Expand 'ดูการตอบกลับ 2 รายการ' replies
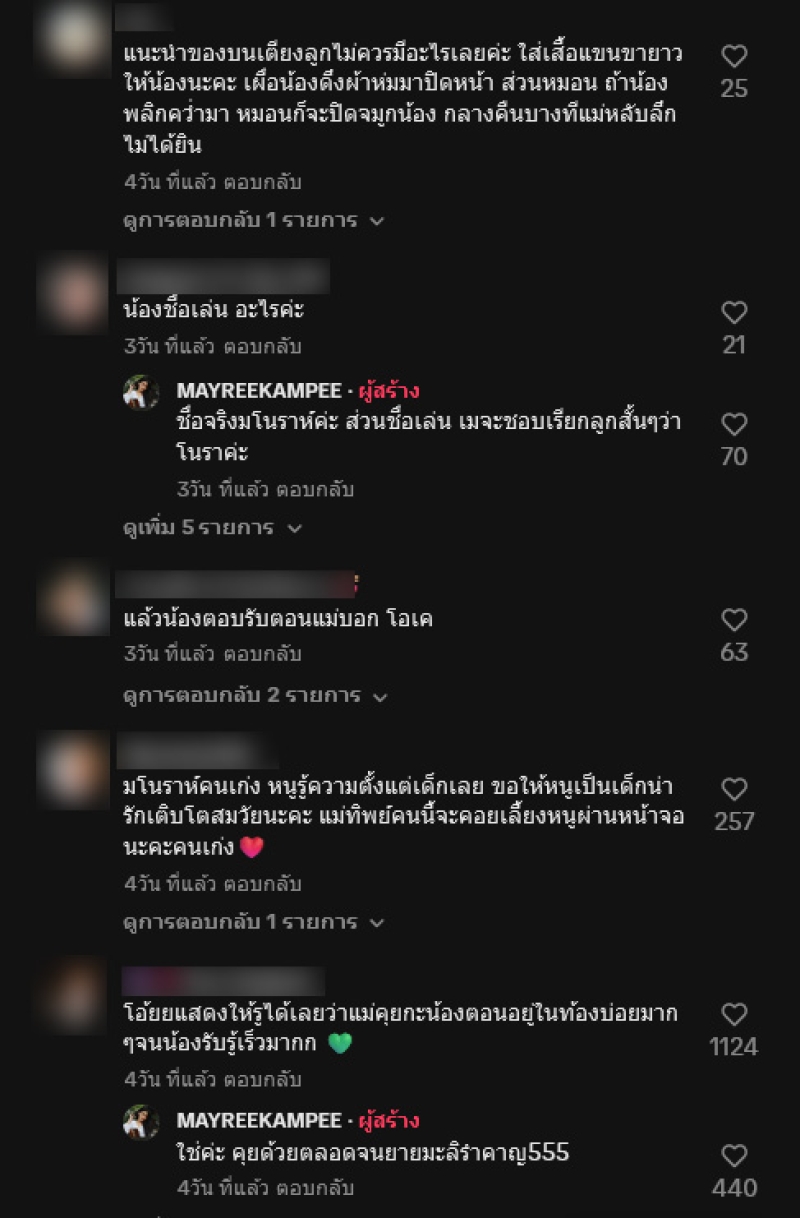The image size is (800, 1218). 255,694
